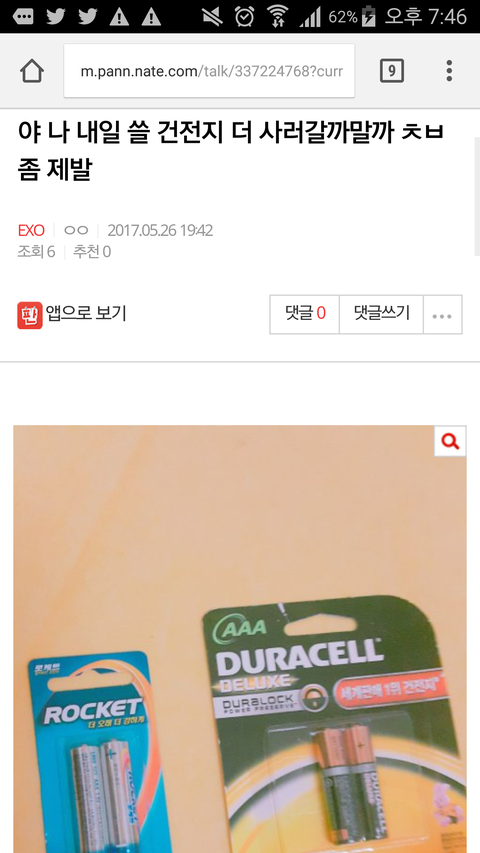
Task: Open the battery photo in the post
Action: [239, 639]
